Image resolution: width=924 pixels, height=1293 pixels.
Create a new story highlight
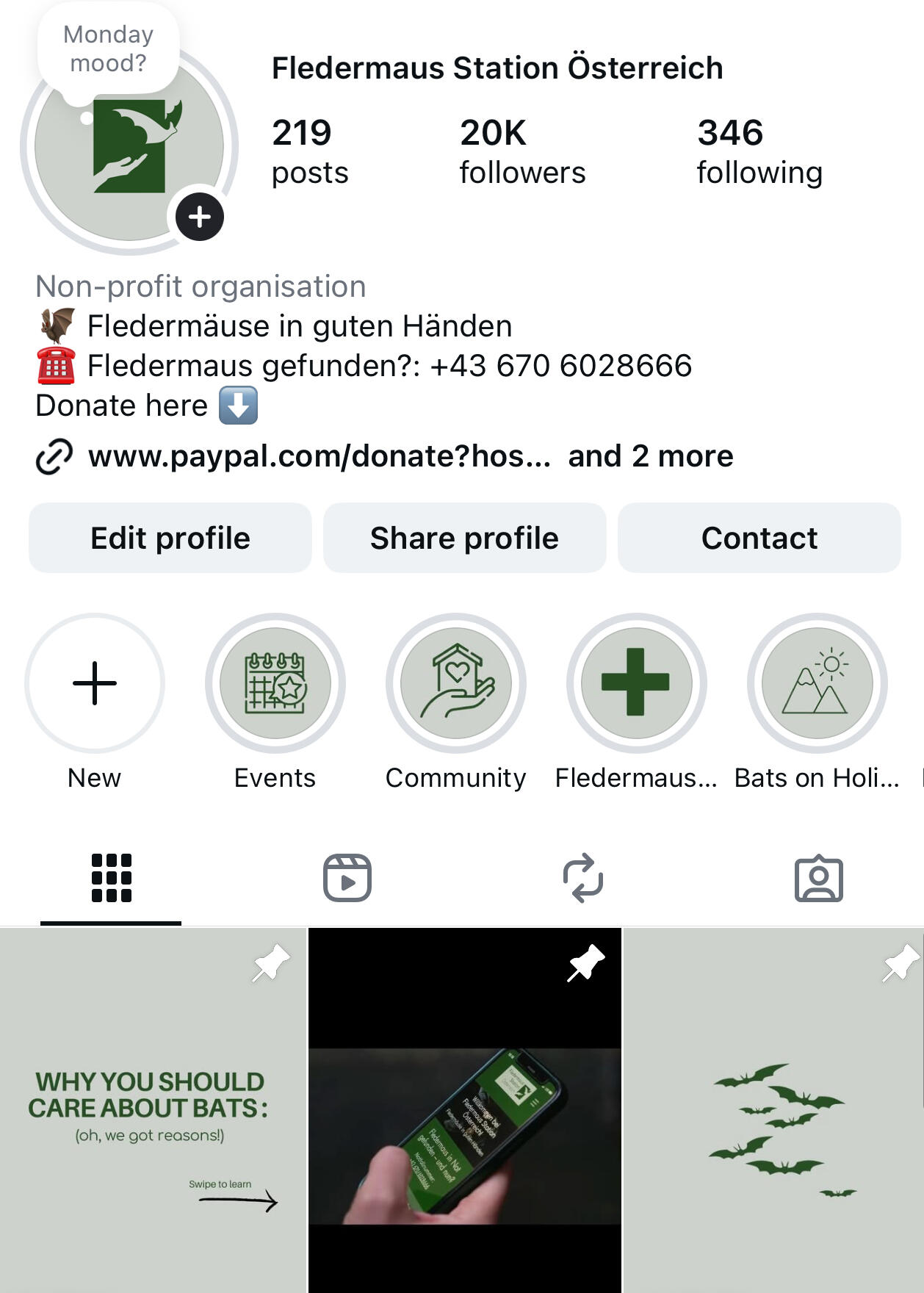point(95,683)
